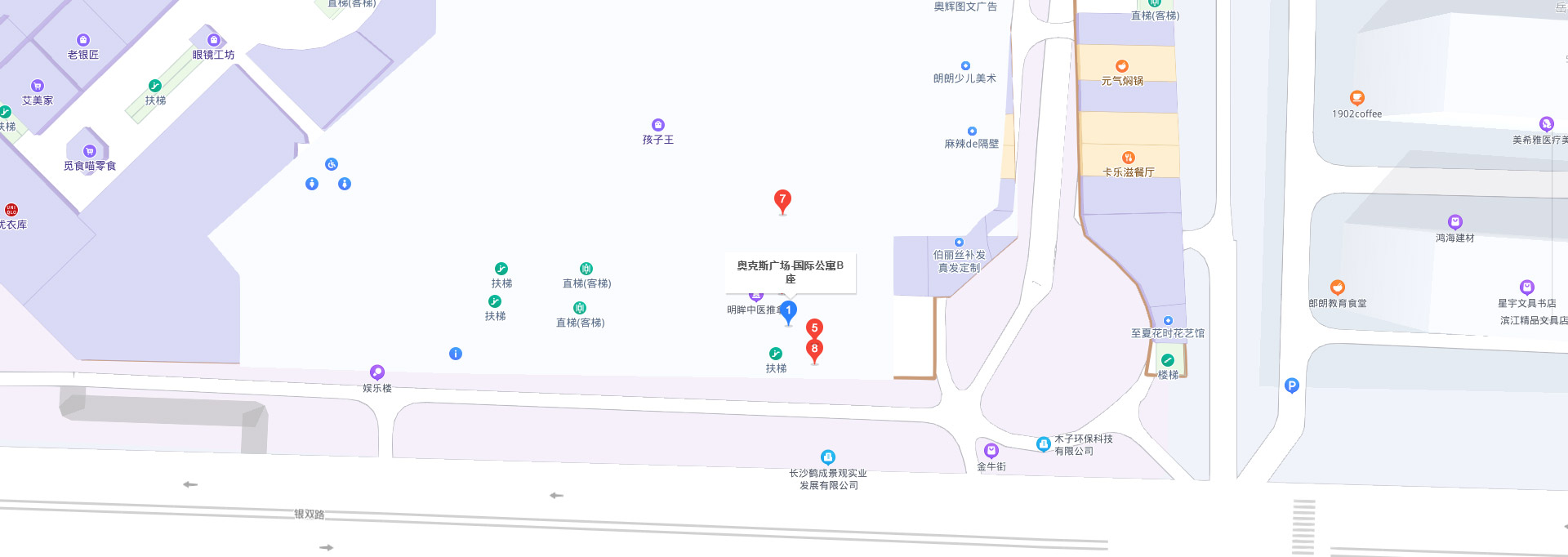1568x557 pixels.
Task: Select the 老银匠 shop pin
Action: click(x=83, y=40)
